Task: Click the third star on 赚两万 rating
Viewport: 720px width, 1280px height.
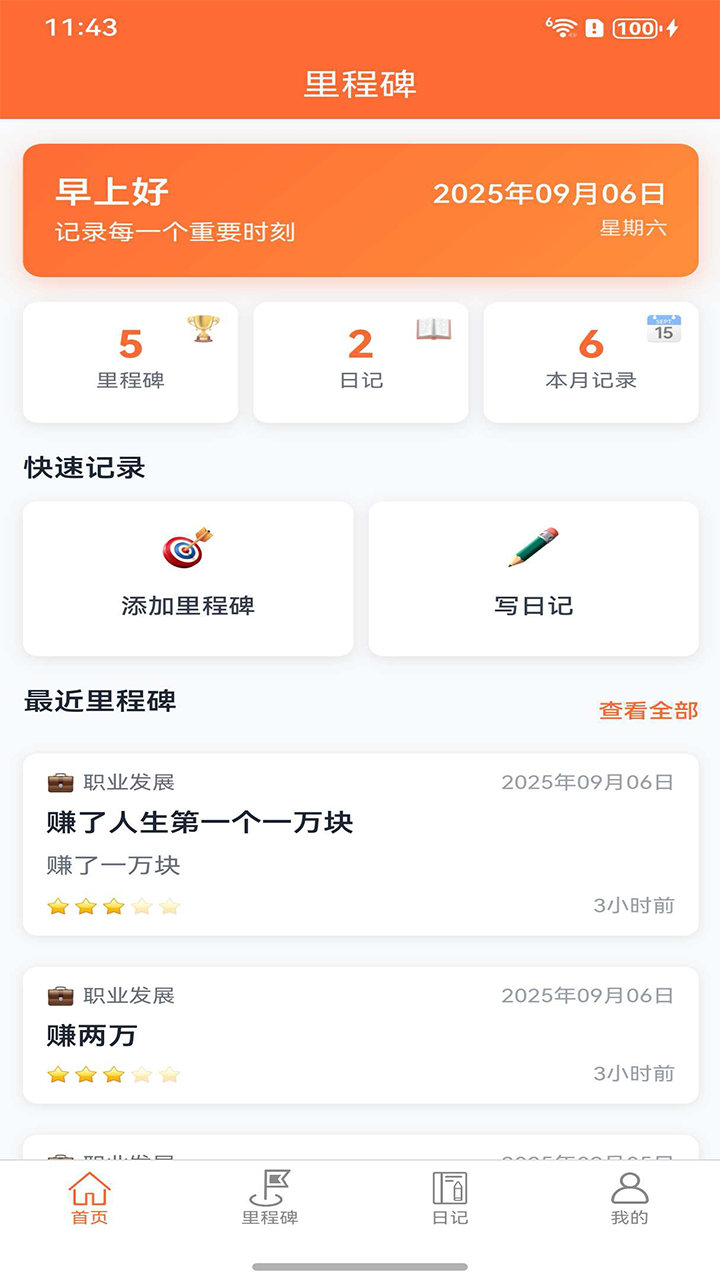Action: [114, 1074]
